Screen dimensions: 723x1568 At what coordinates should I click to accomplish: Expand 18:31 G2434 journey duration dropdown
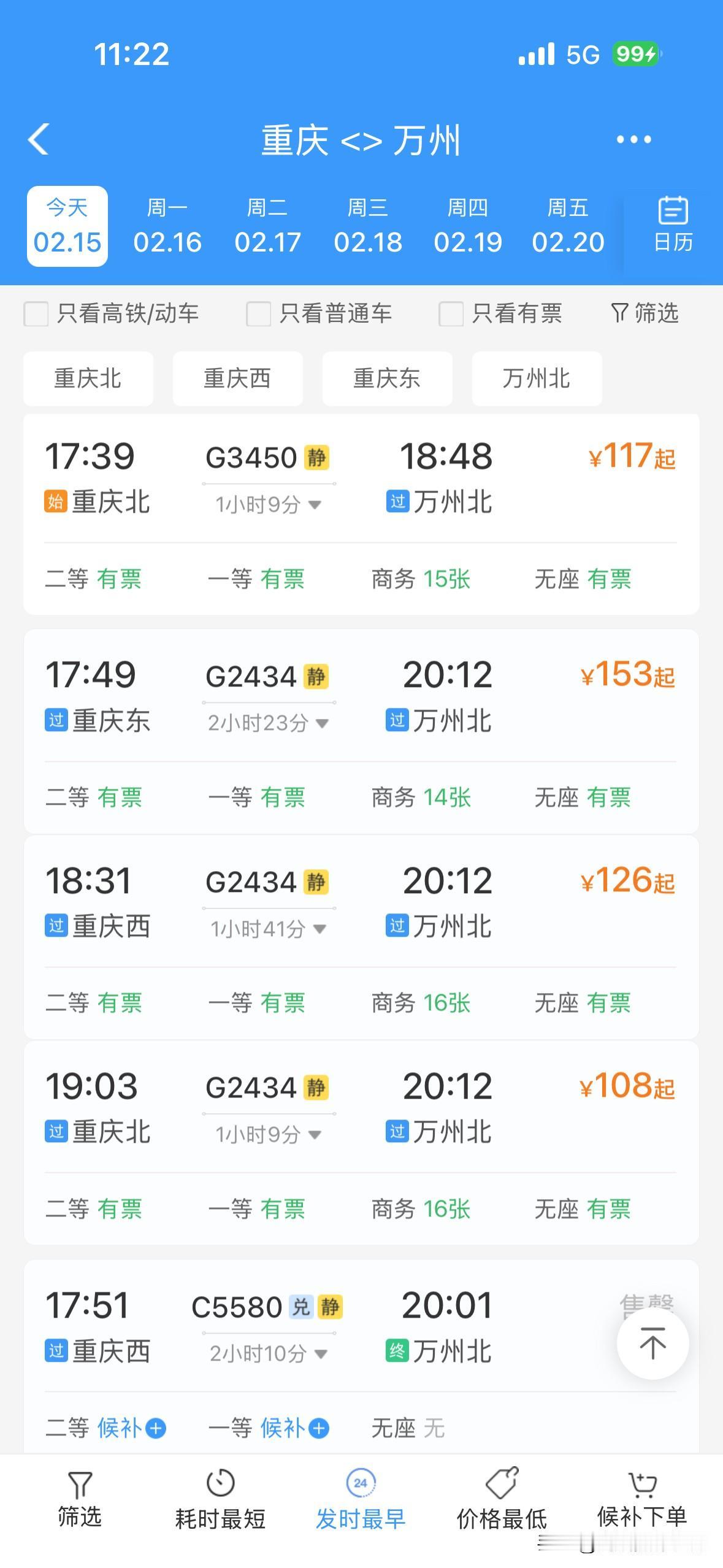point(319,929)
